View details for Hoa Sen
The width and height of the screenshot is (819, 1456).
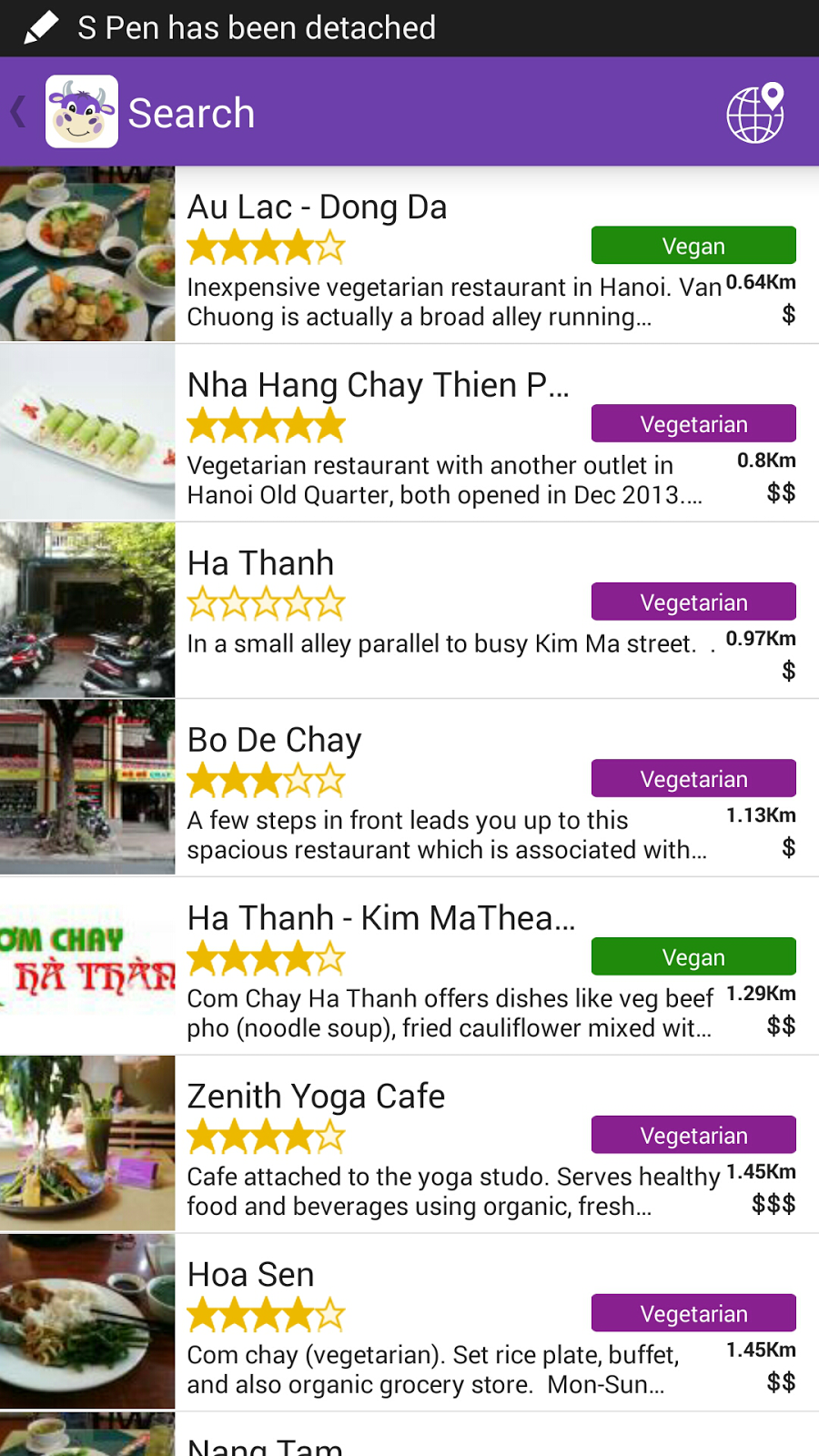(x=250, y=1276)
